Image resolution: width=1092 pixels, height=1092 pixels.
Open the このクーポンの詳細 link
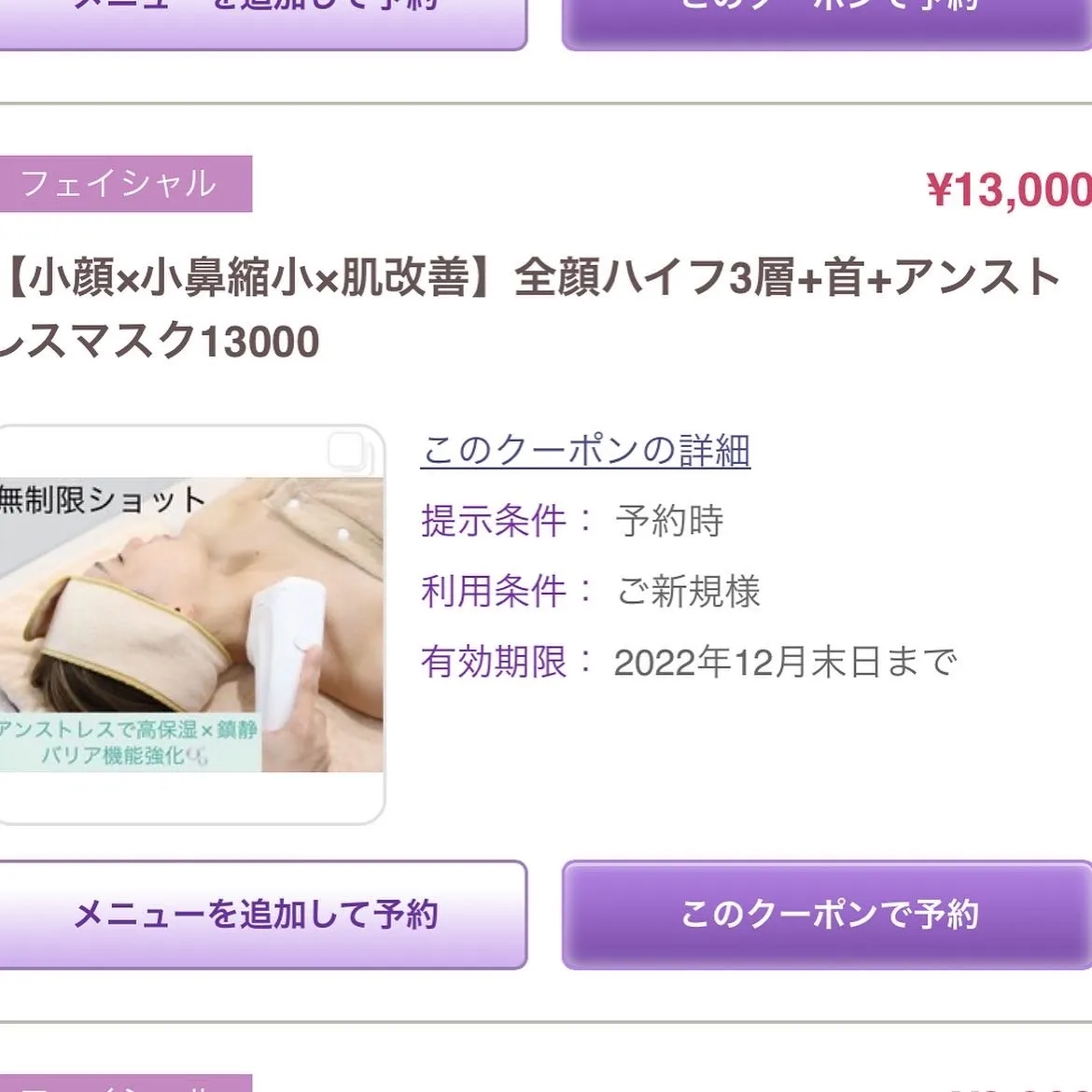[585, 451]
